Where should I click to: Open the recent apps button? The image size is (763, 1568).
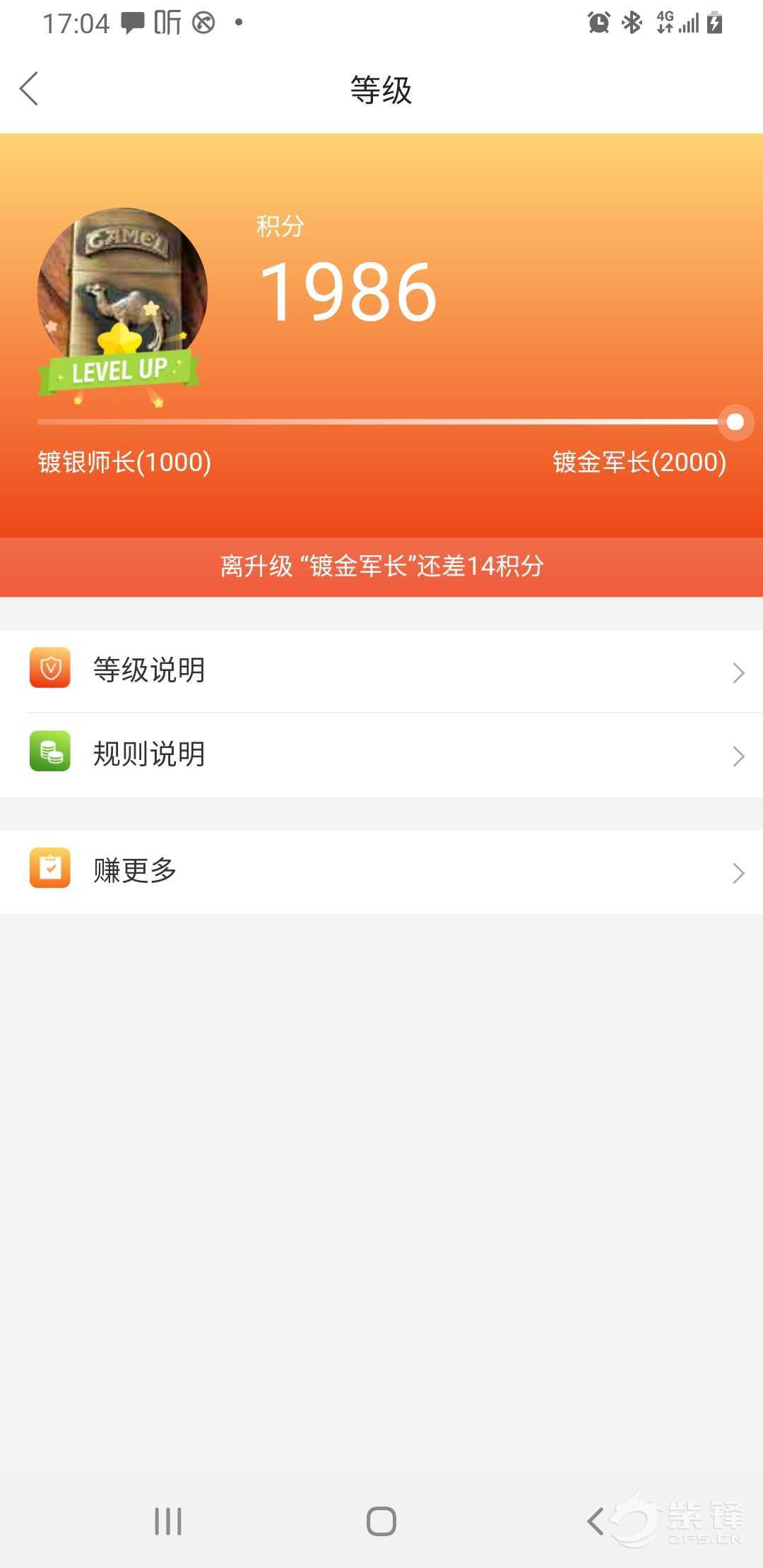168,1521
